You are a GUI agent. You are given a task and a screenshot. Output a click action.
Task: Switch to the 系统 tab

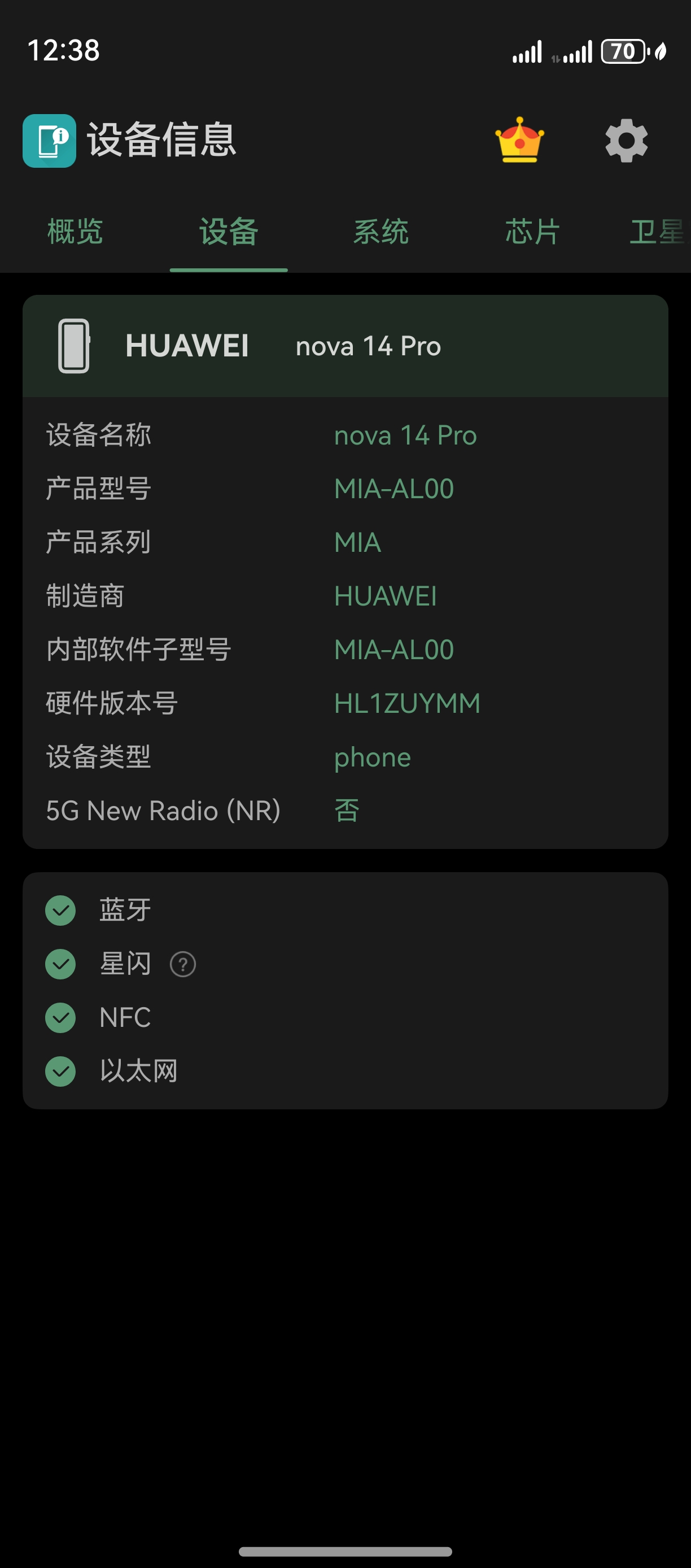pos(381,232)
